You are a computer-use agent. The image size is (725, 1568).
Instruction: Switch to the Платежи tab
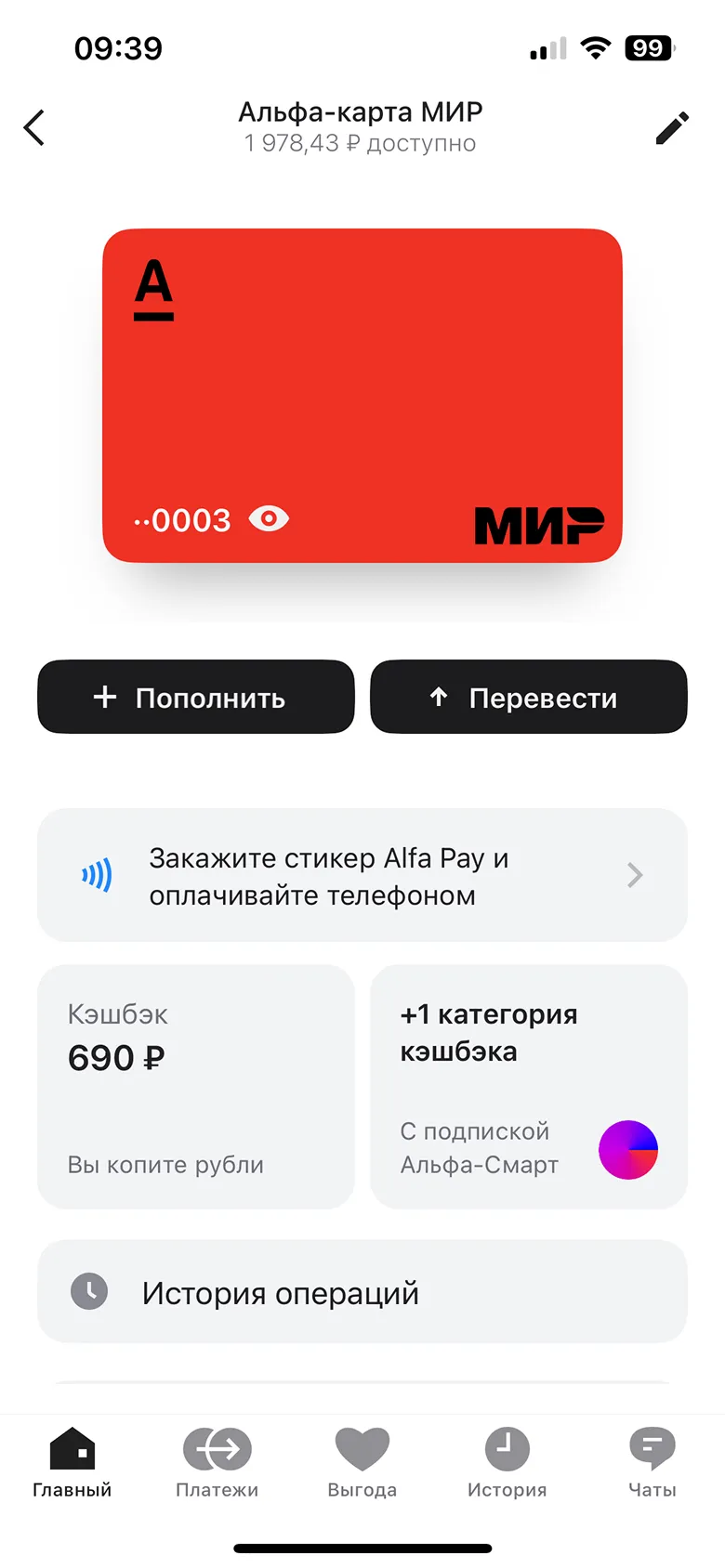click(x=217, y=1463)
